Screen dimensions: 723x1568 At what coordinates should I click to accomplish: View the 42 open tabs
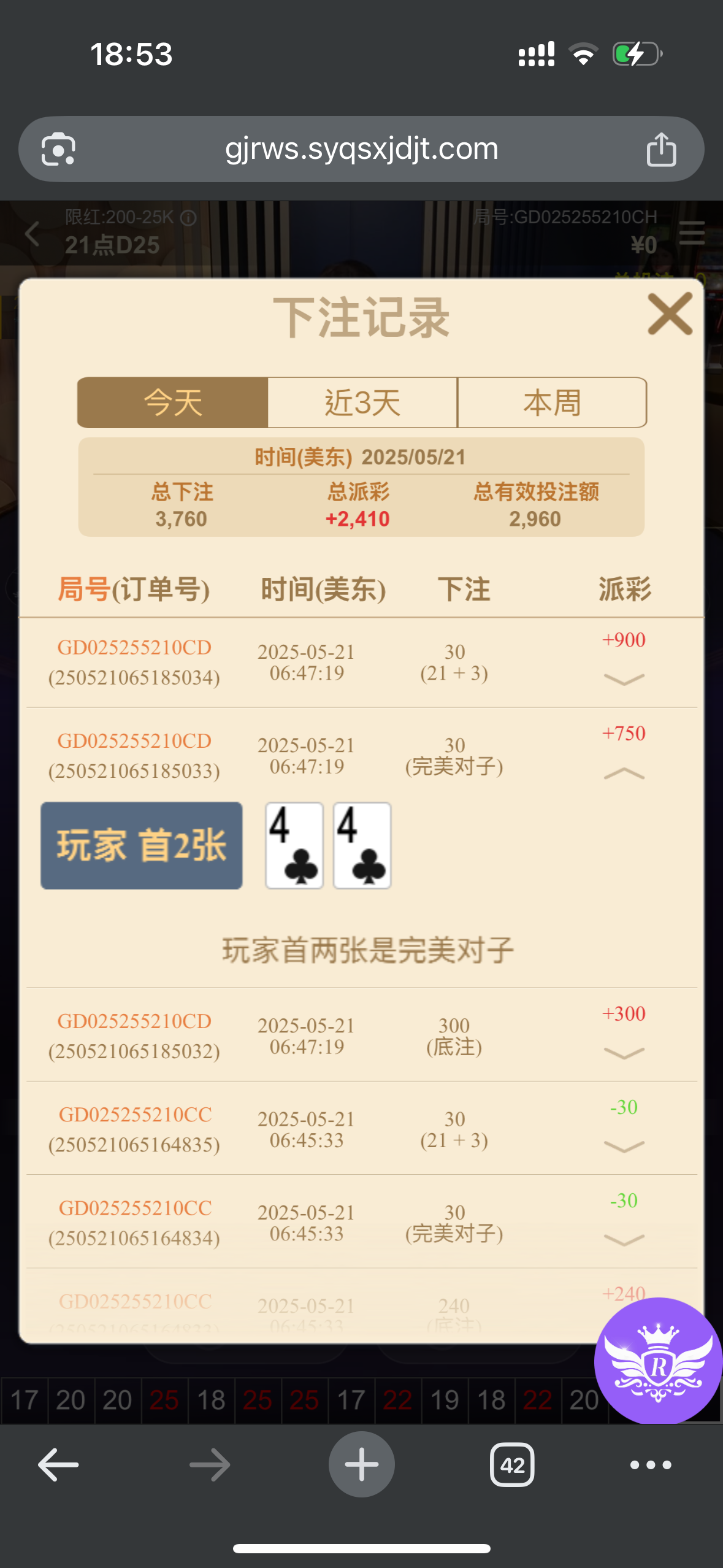[x=512, y=1465]
